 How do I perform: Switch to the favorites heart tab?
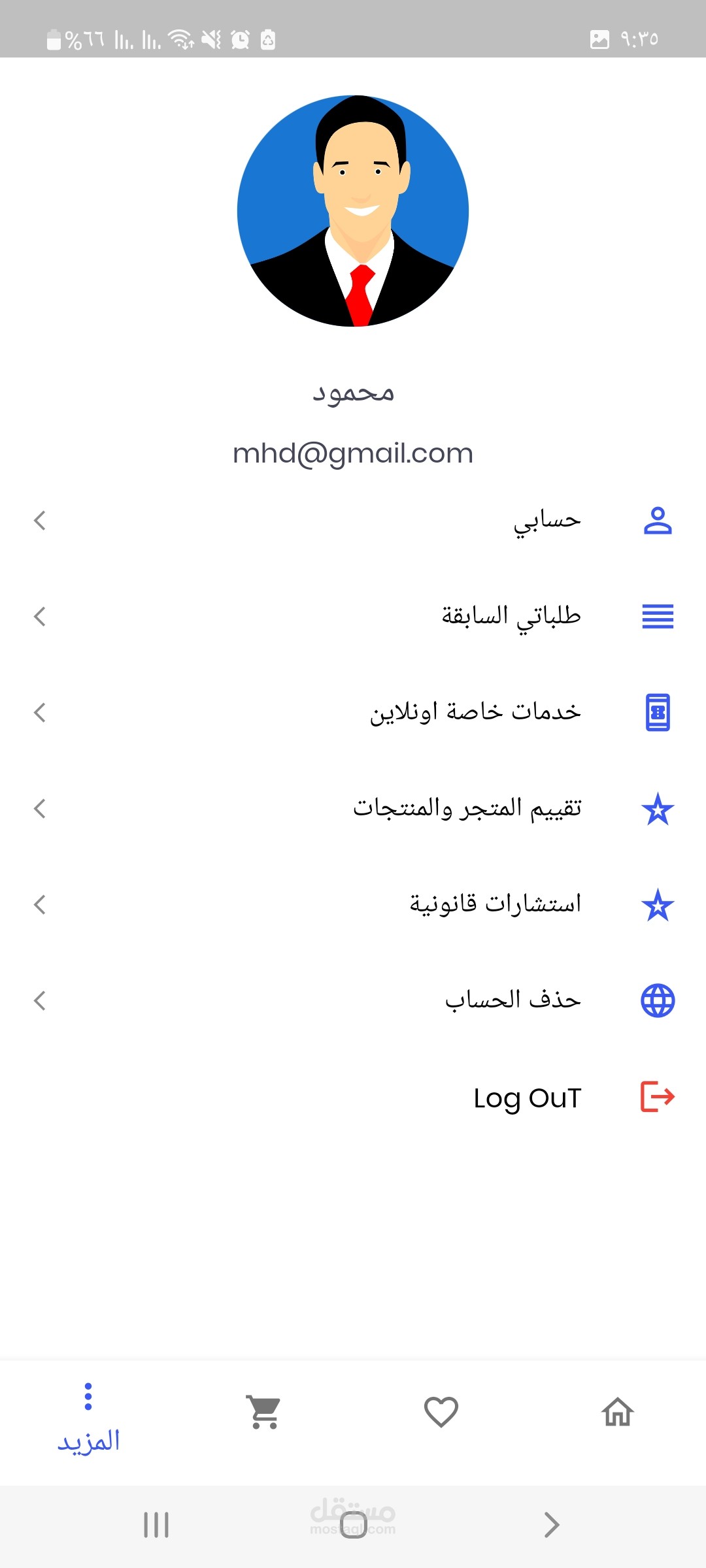coord(441,1413)
